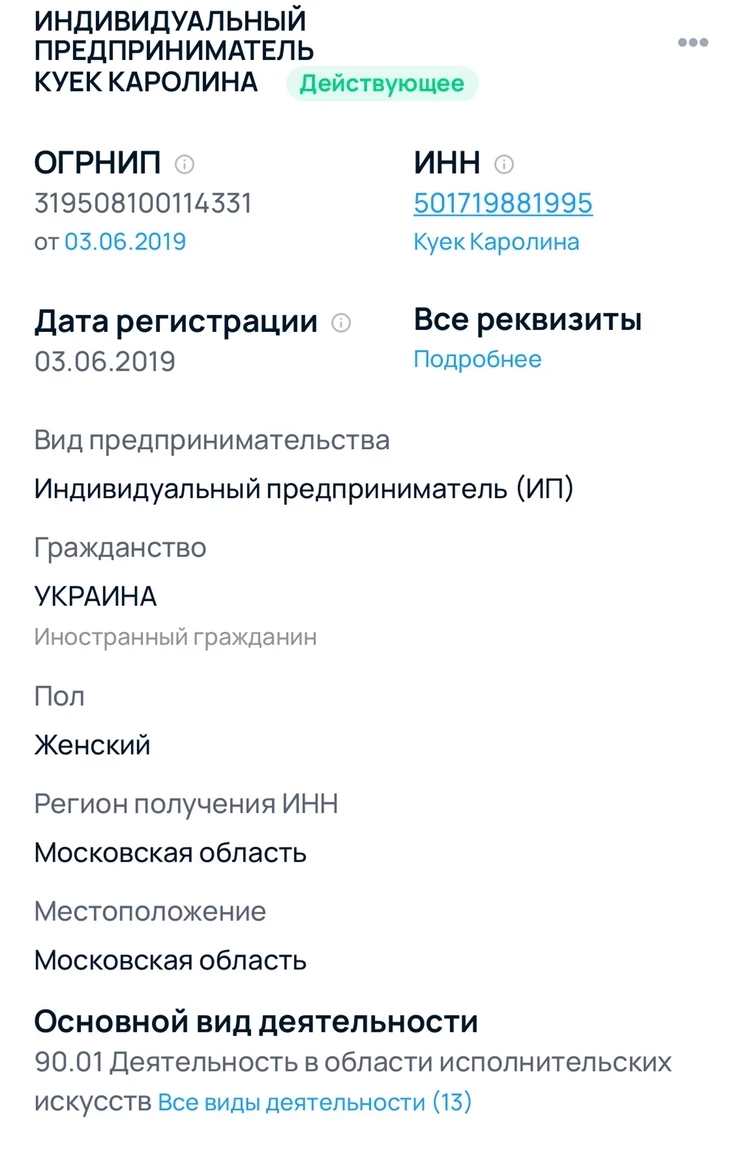The width and height of the screenshot is (750, 1158).
Task: Click Женский under Пол
Action: pos(91,744)
